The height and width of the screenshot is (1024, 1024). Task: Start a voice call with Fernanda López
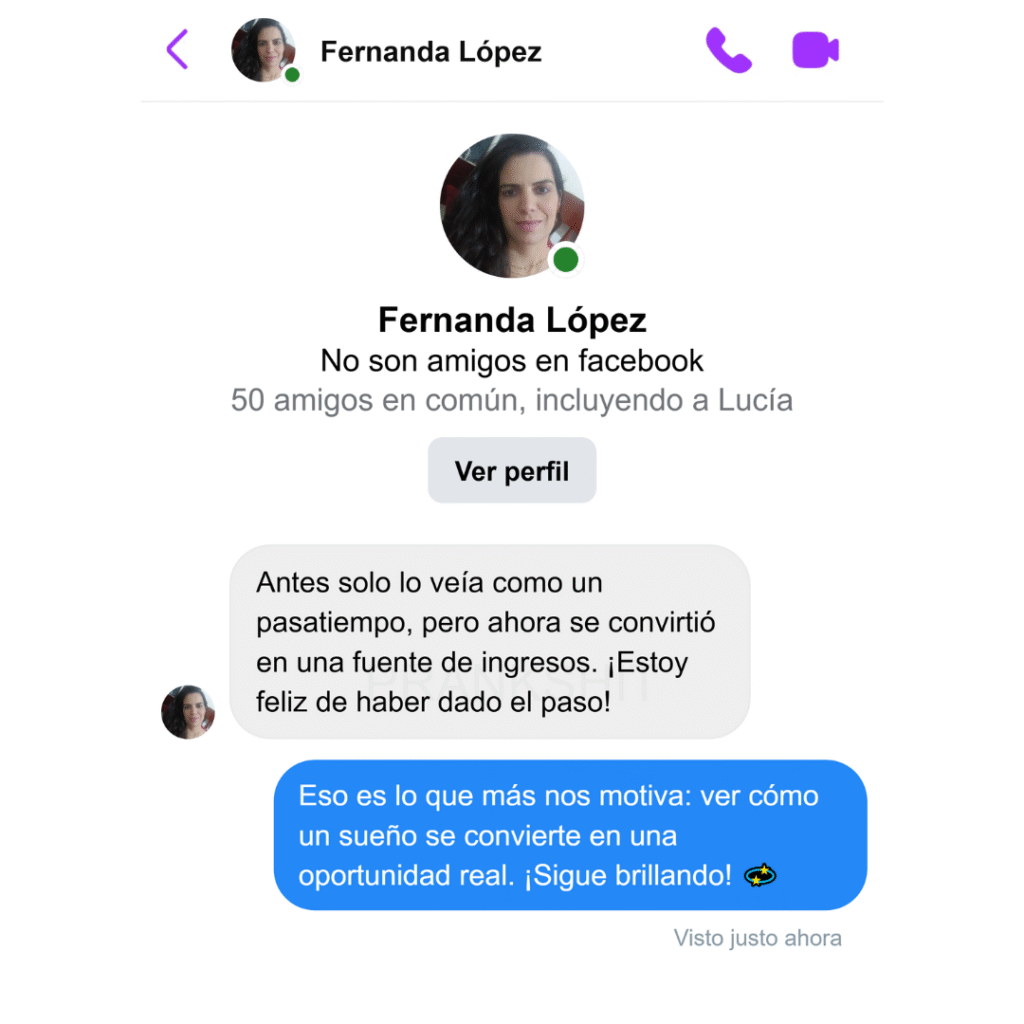pyautogui.click(x=728, y=50)
